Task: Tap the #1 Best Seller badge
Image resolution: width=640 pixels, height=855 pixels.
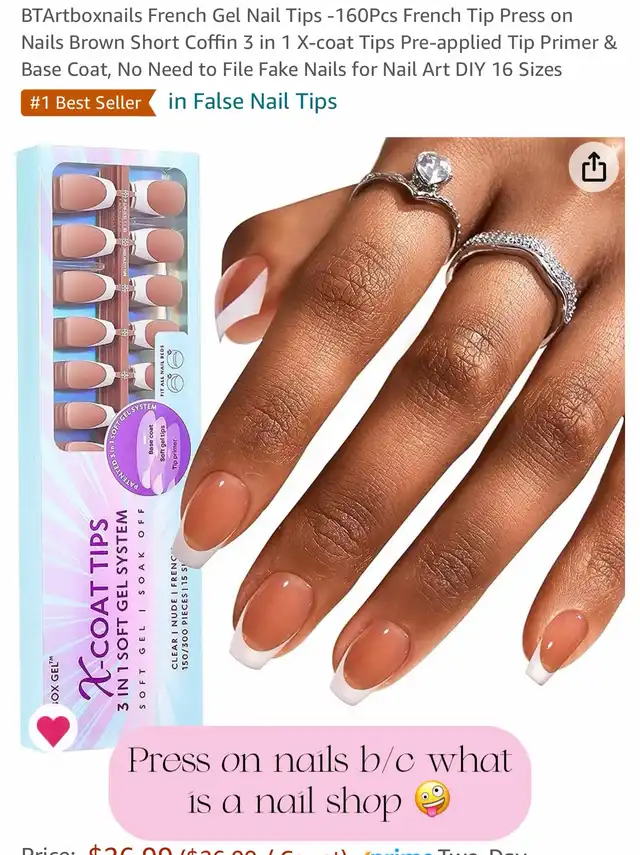Action: 87,103
